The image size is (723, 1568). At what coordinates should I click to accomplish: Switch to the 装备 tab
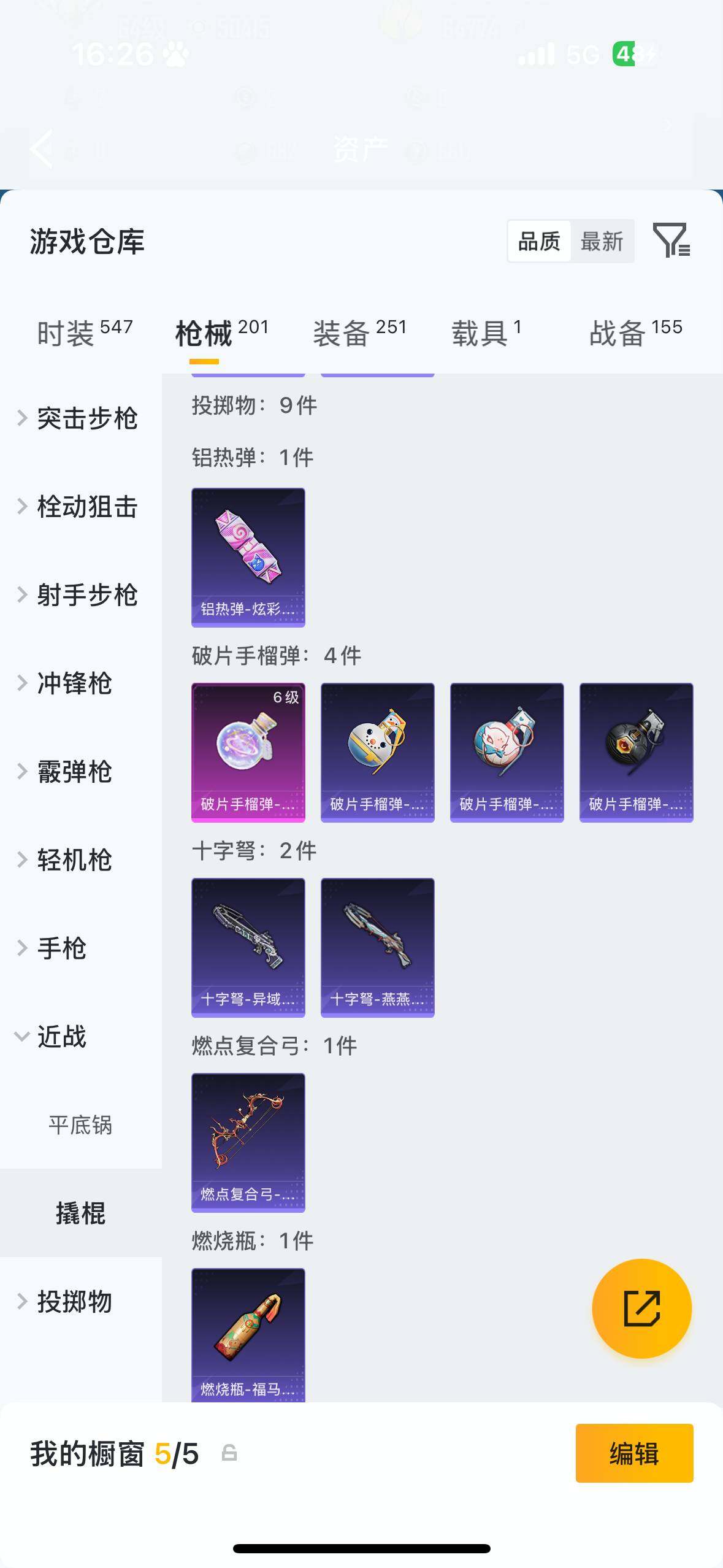pos(360,333)
